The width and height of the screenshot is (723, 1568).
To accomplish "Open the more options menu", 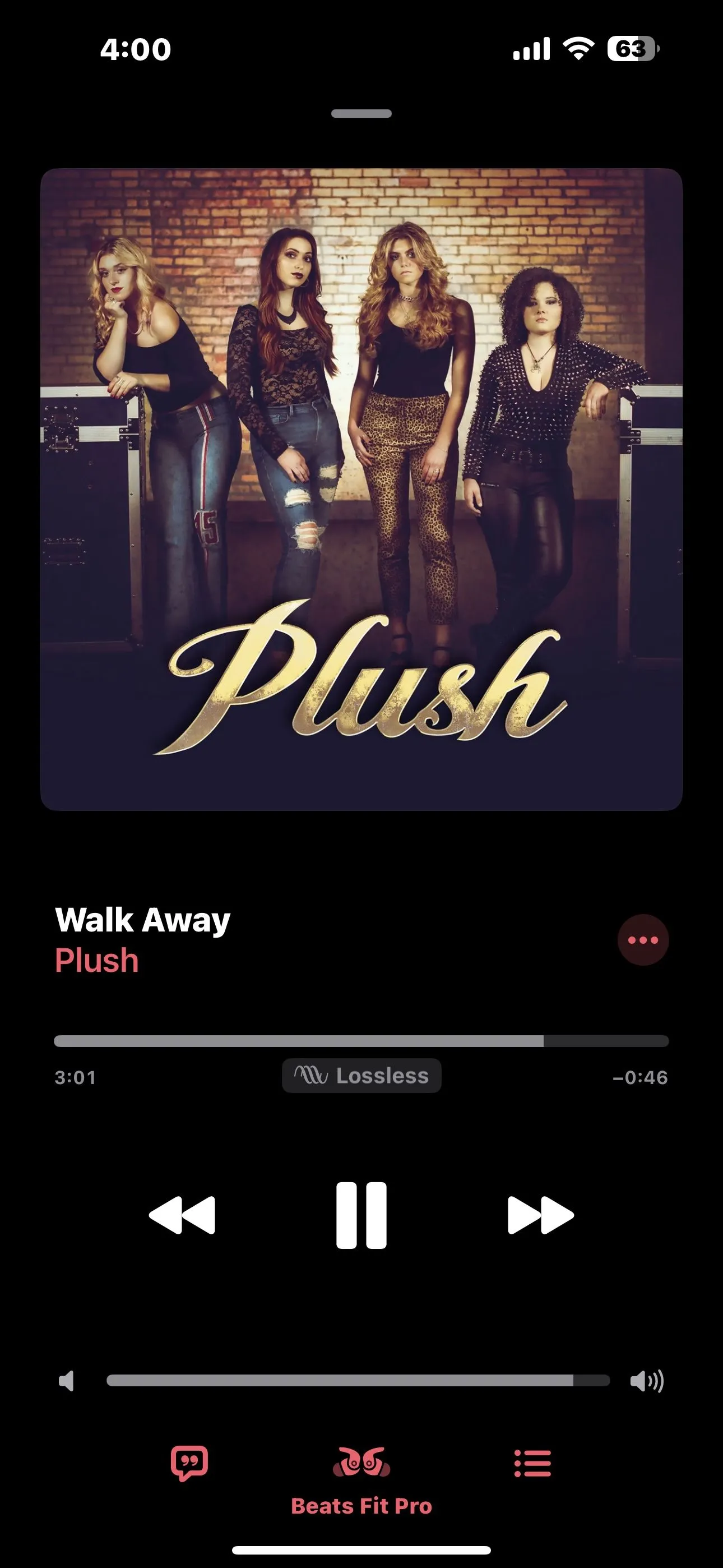I will (643, 940).
